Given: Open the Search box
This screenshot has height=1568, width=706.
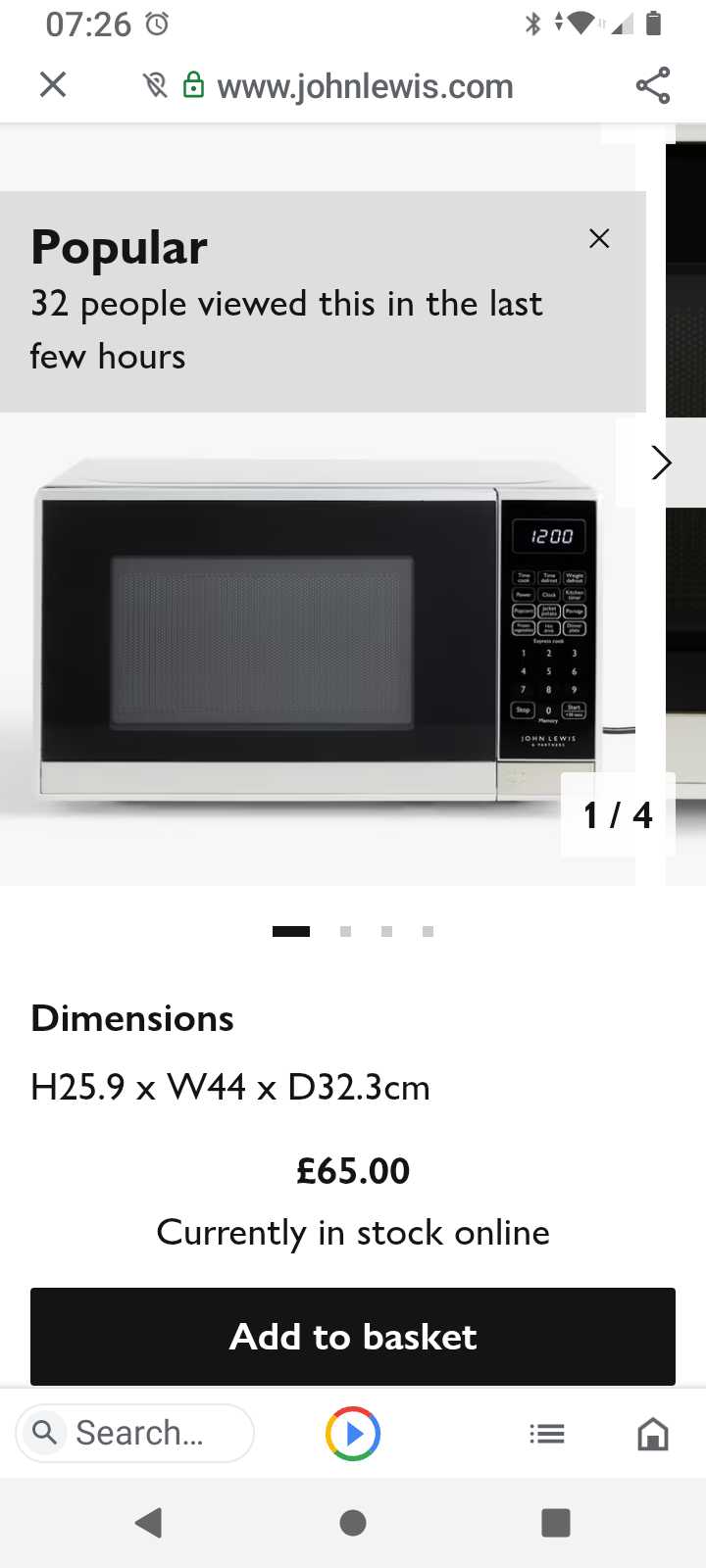Looking at the screenshot, I should click(135, 1433).
